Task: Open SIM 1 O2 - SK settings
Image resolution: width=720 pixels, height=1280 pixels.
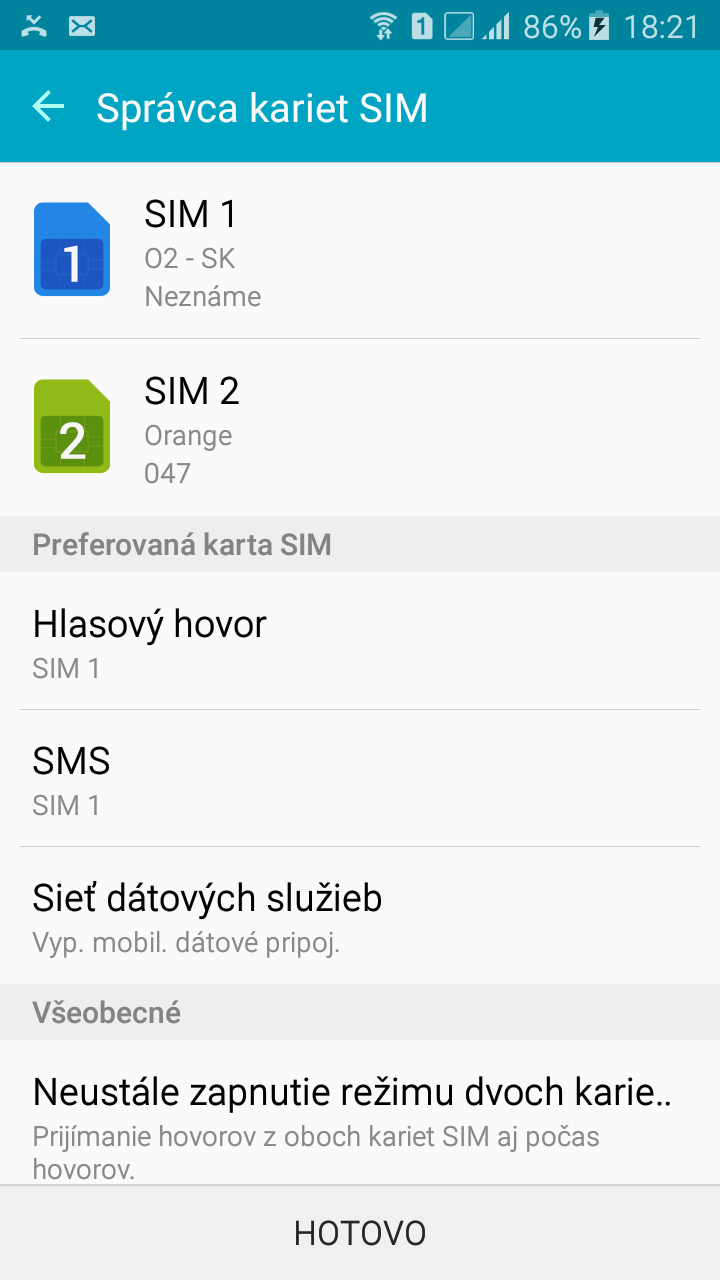Action: tap(360, 250)
